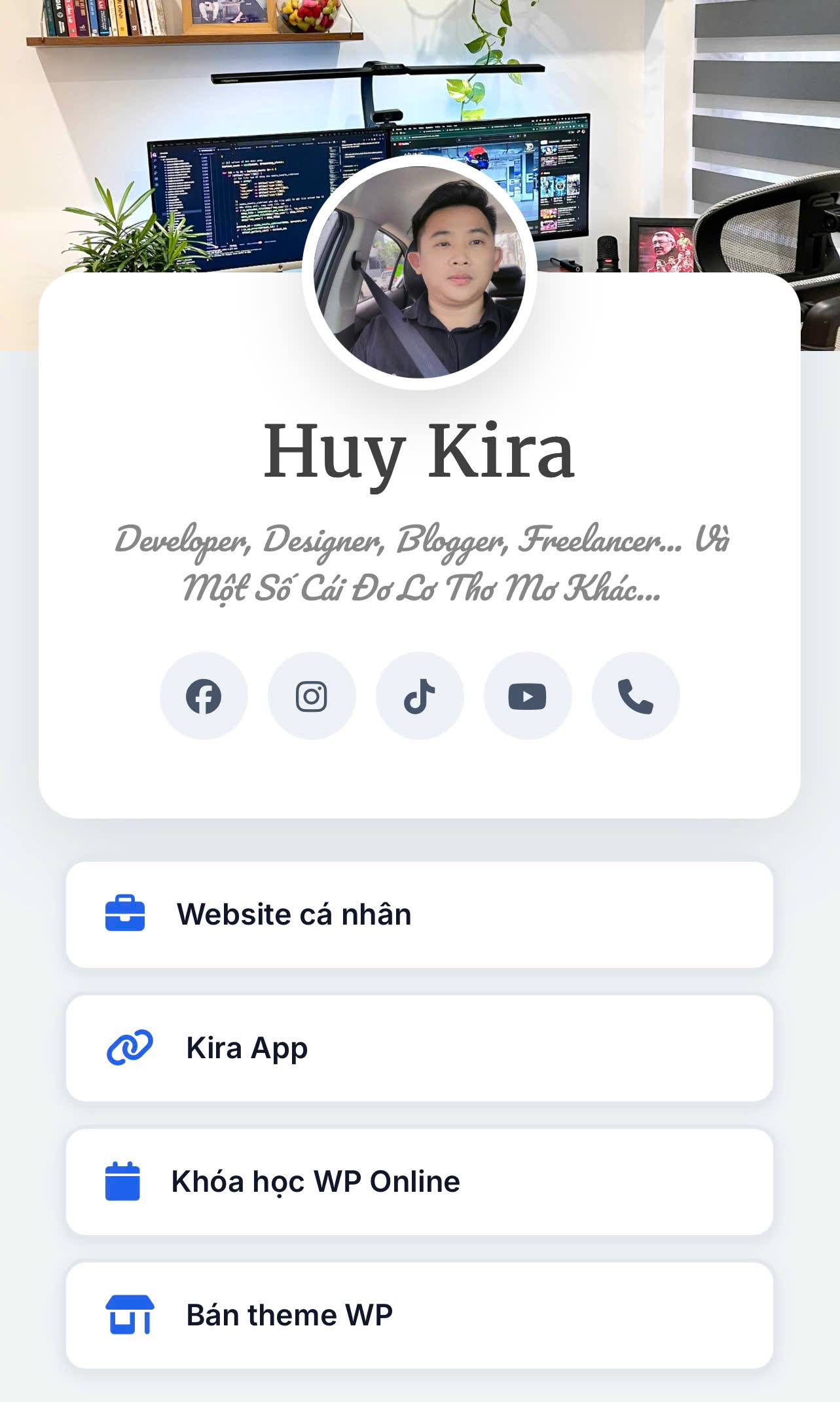Select Khóa học WP Online
Screen dimensions: 840x1402
point(419,1181)
